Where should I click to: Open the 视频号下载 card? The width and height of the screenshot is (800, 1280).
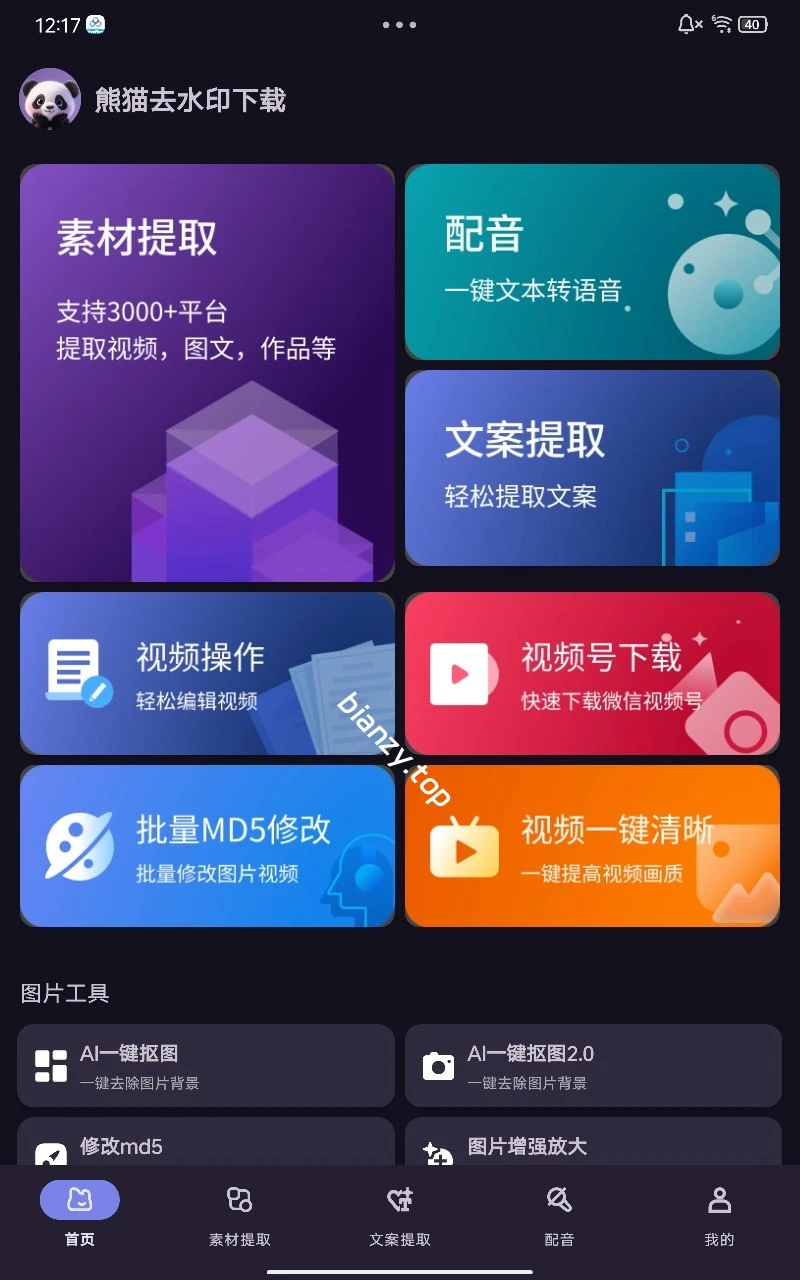[592, 672]
